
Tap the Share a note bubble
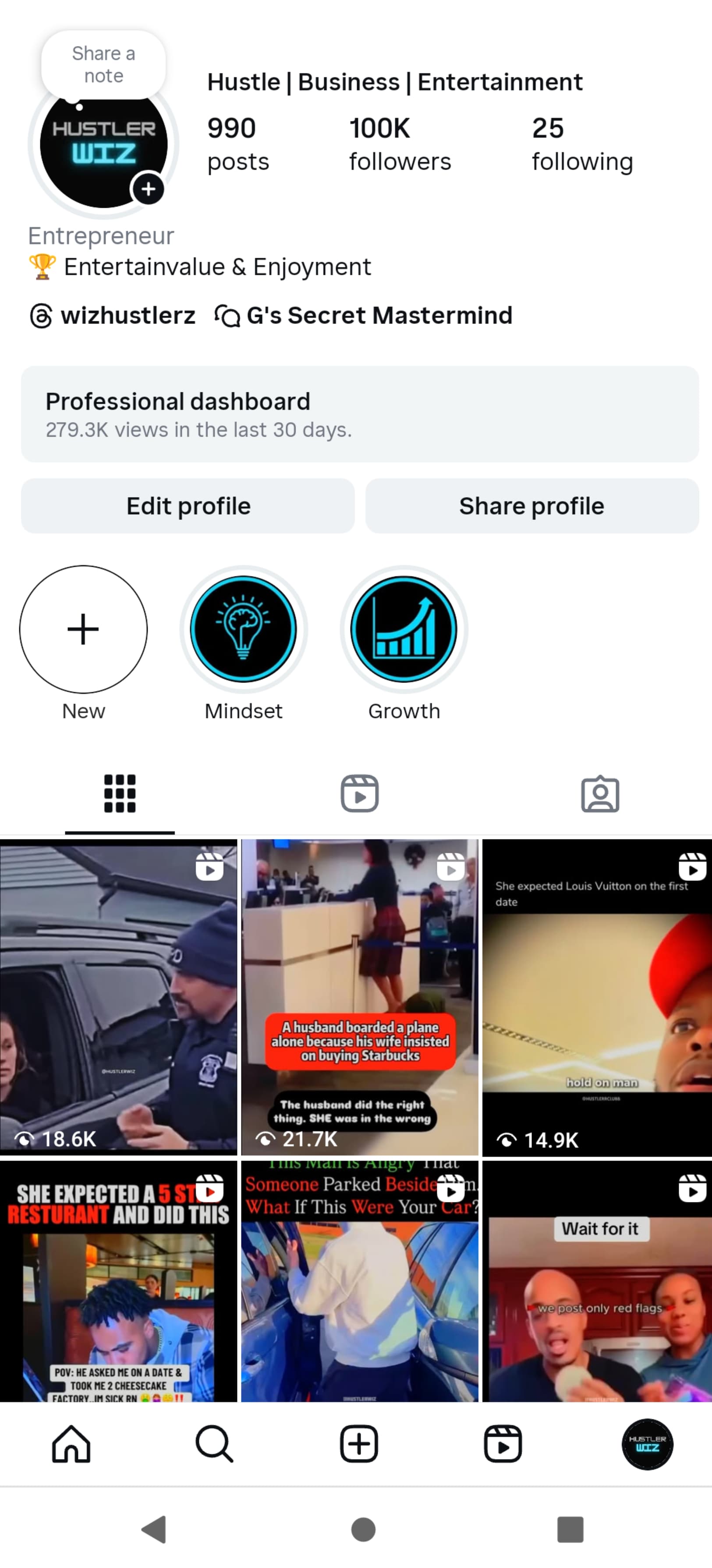pyautogui.click(x=103, y=64)
